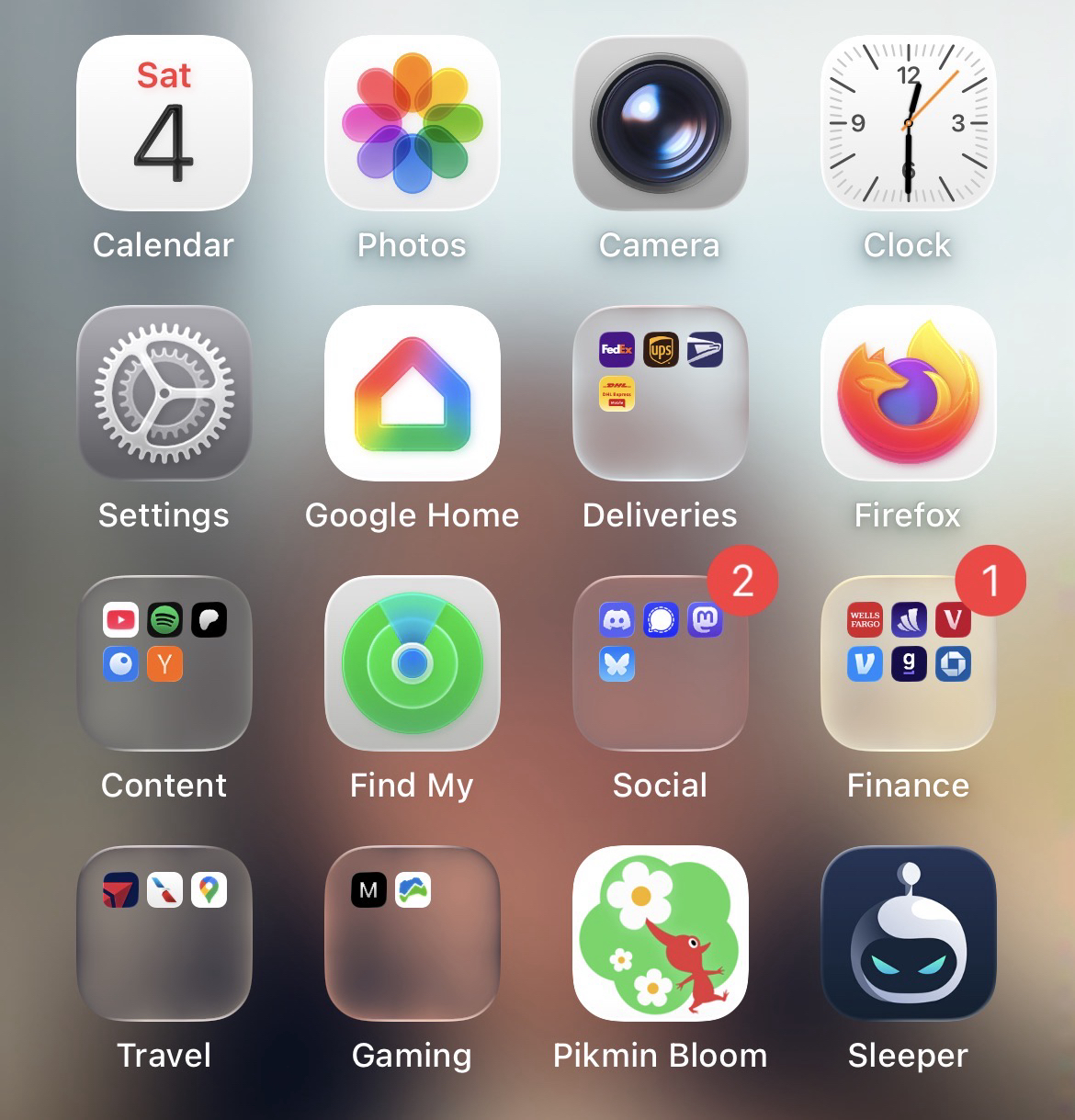Open the Camera app

(661, 123)
